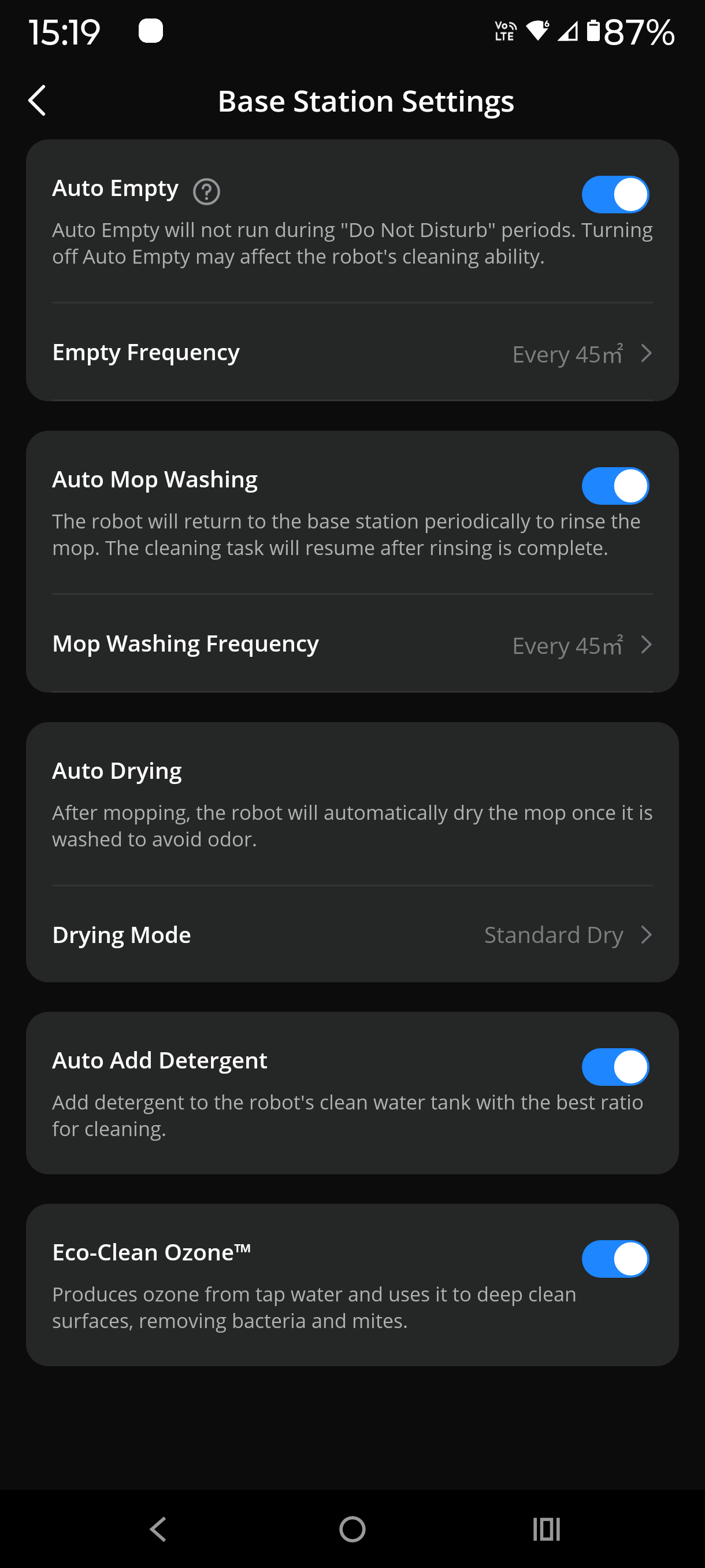Screen dimensions: 705x1568
Task: Turn off the Auto Empty switch
Action: 615,195
